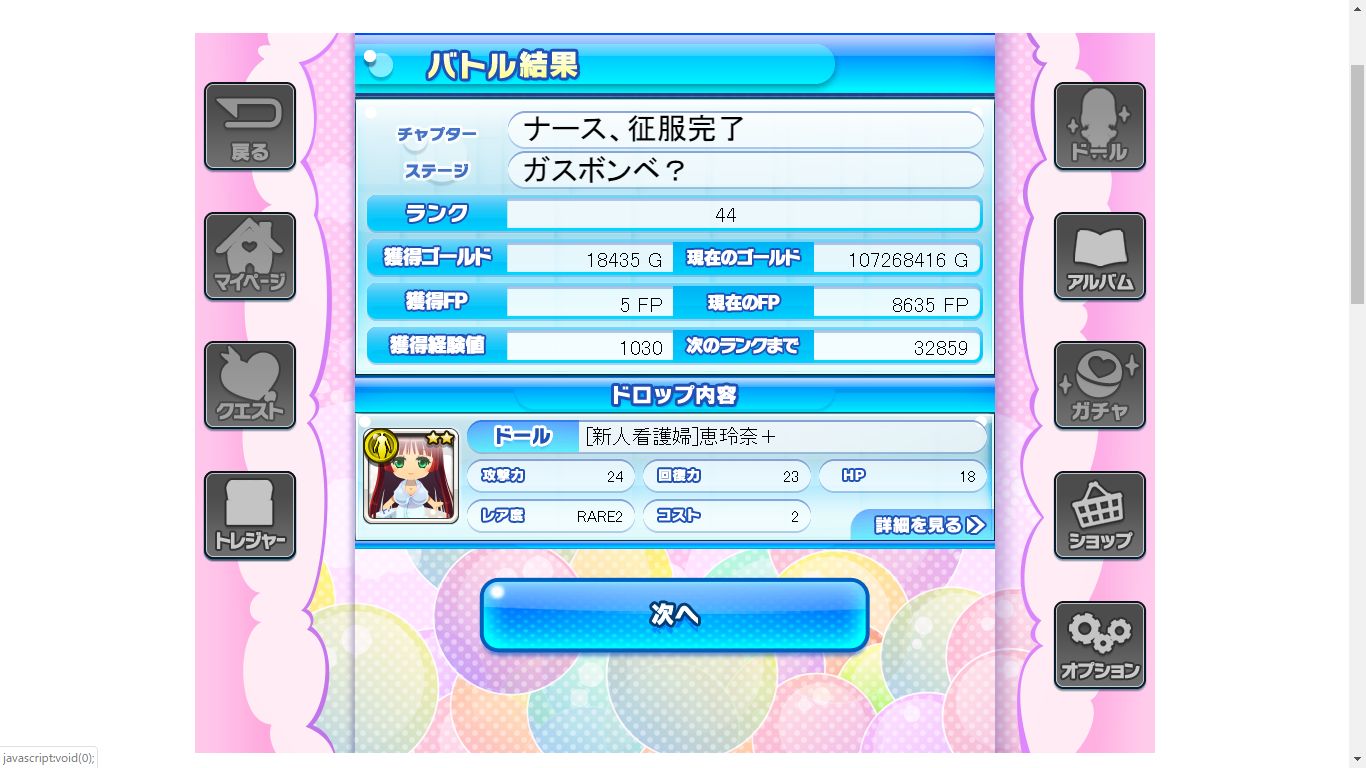Tap the 戻る back button
The width and height of the screenshot is (1366, 768).
250,126
